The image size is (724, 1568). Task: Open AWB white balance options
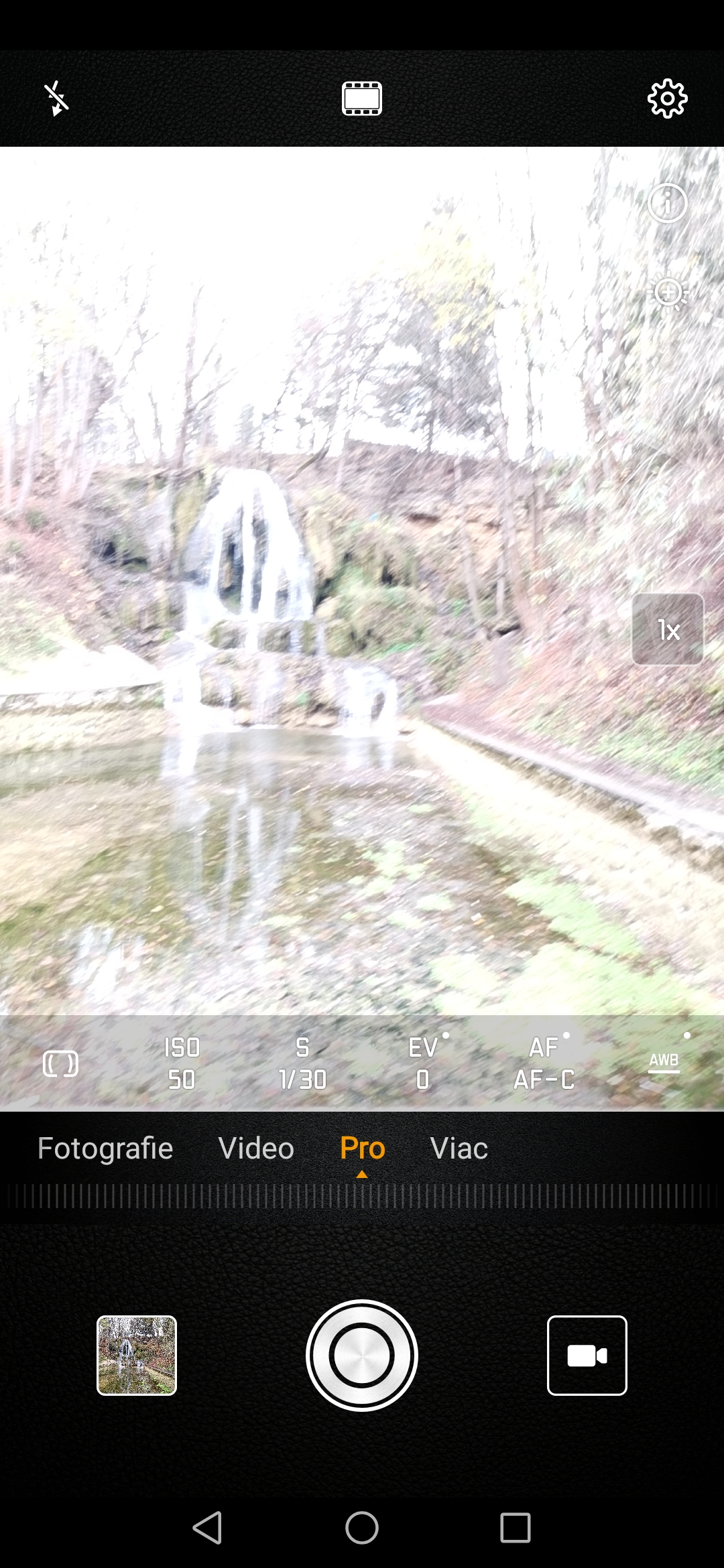pos(664,1062)
